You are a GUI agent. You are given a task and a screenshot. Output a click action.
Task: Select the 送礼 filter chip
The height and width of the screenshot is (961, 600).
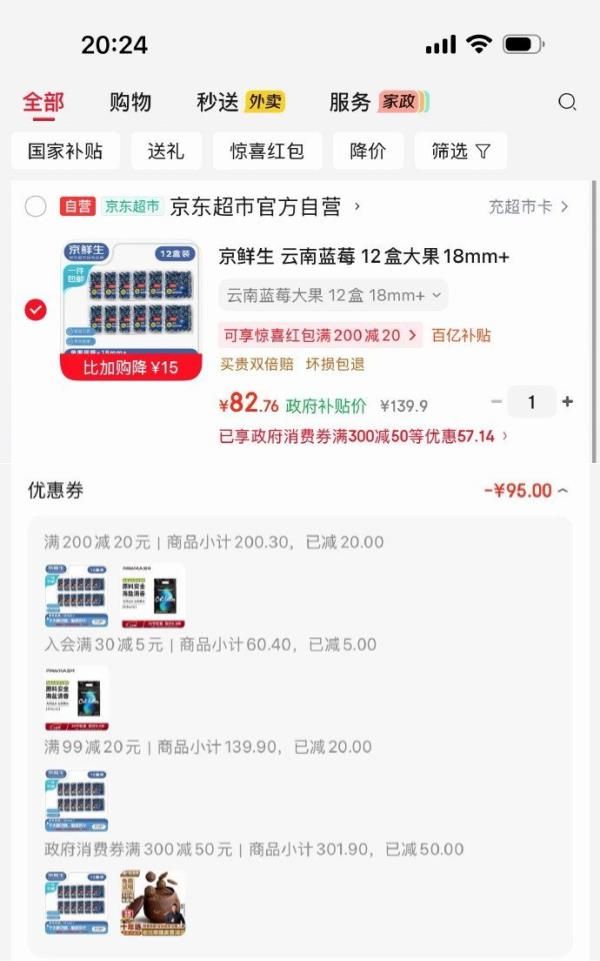pos(166,151)
